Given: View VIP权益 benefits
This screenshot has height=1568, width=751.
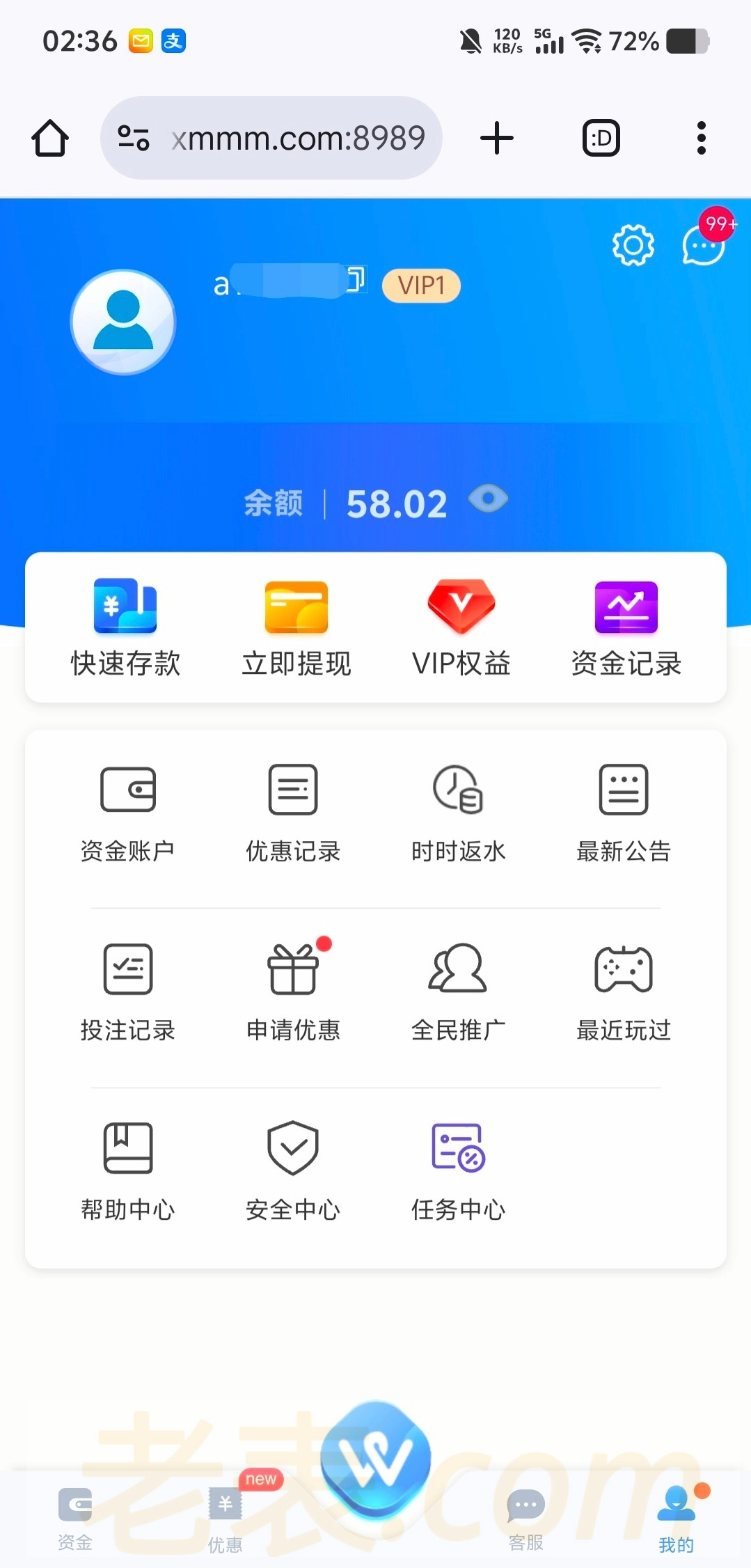Looking at the screenshot, I should point(461,627).
